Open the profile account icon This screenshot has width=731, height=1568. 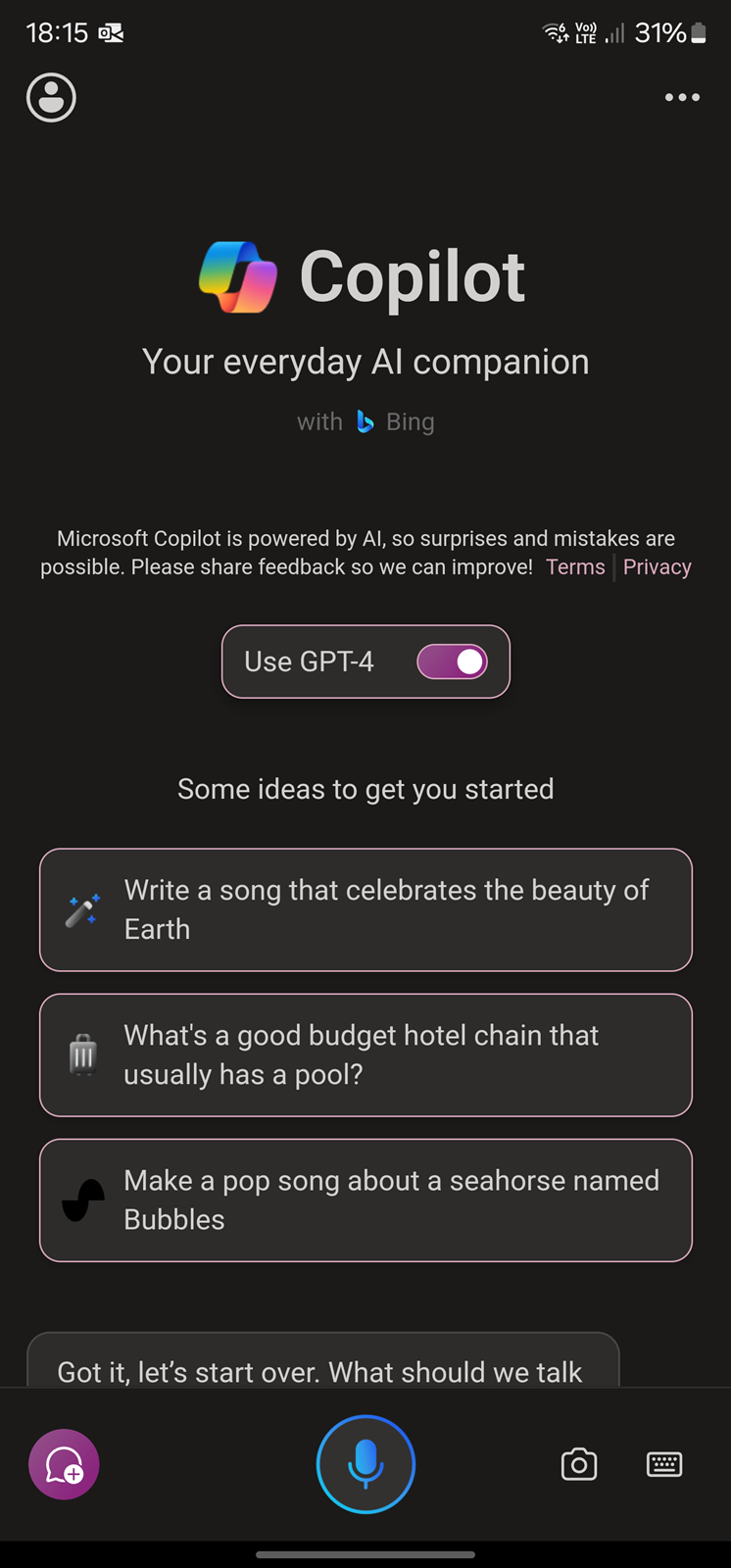[51, 97]
